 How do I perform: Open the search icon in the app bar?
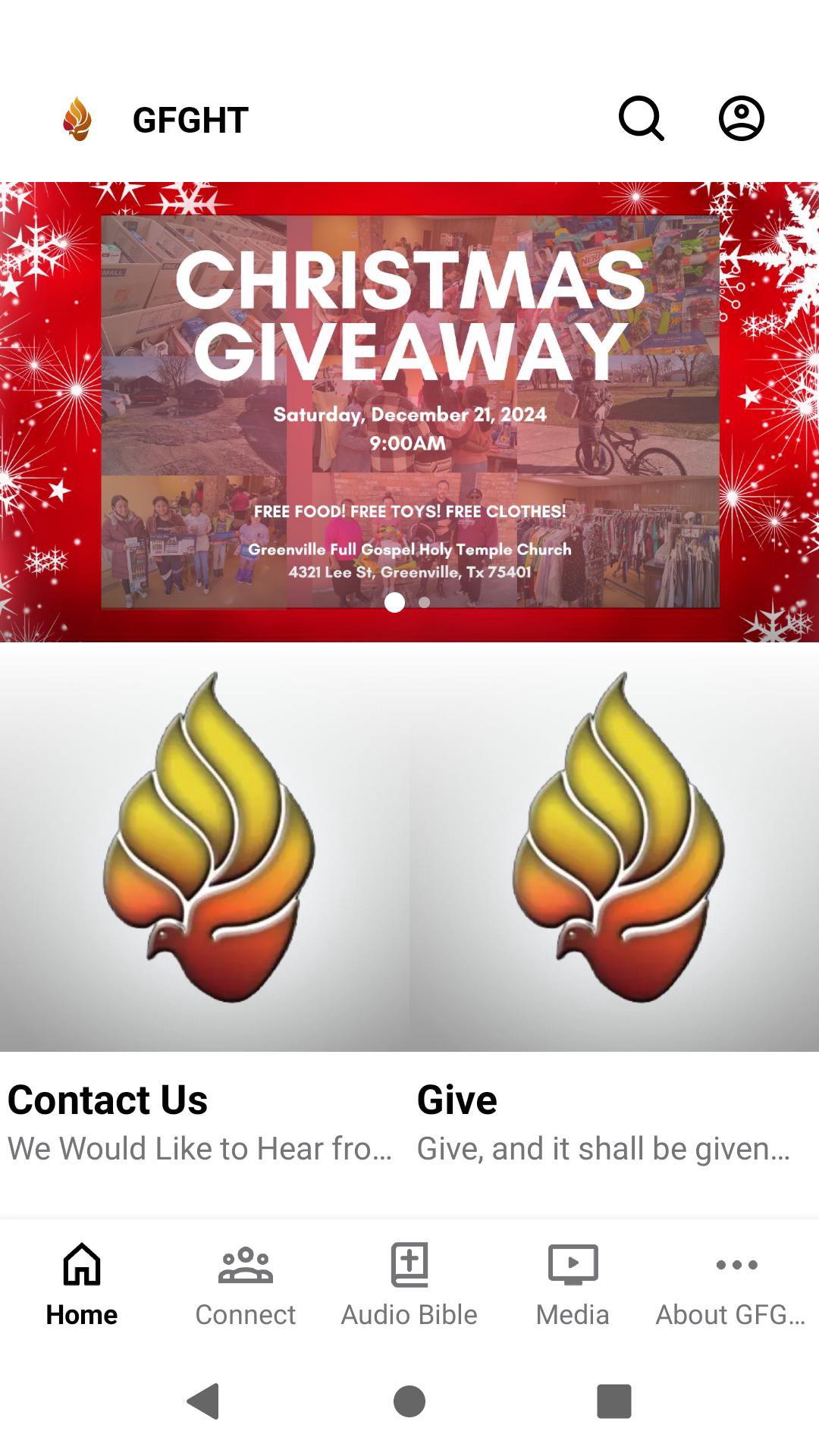(x=642, y=119)
